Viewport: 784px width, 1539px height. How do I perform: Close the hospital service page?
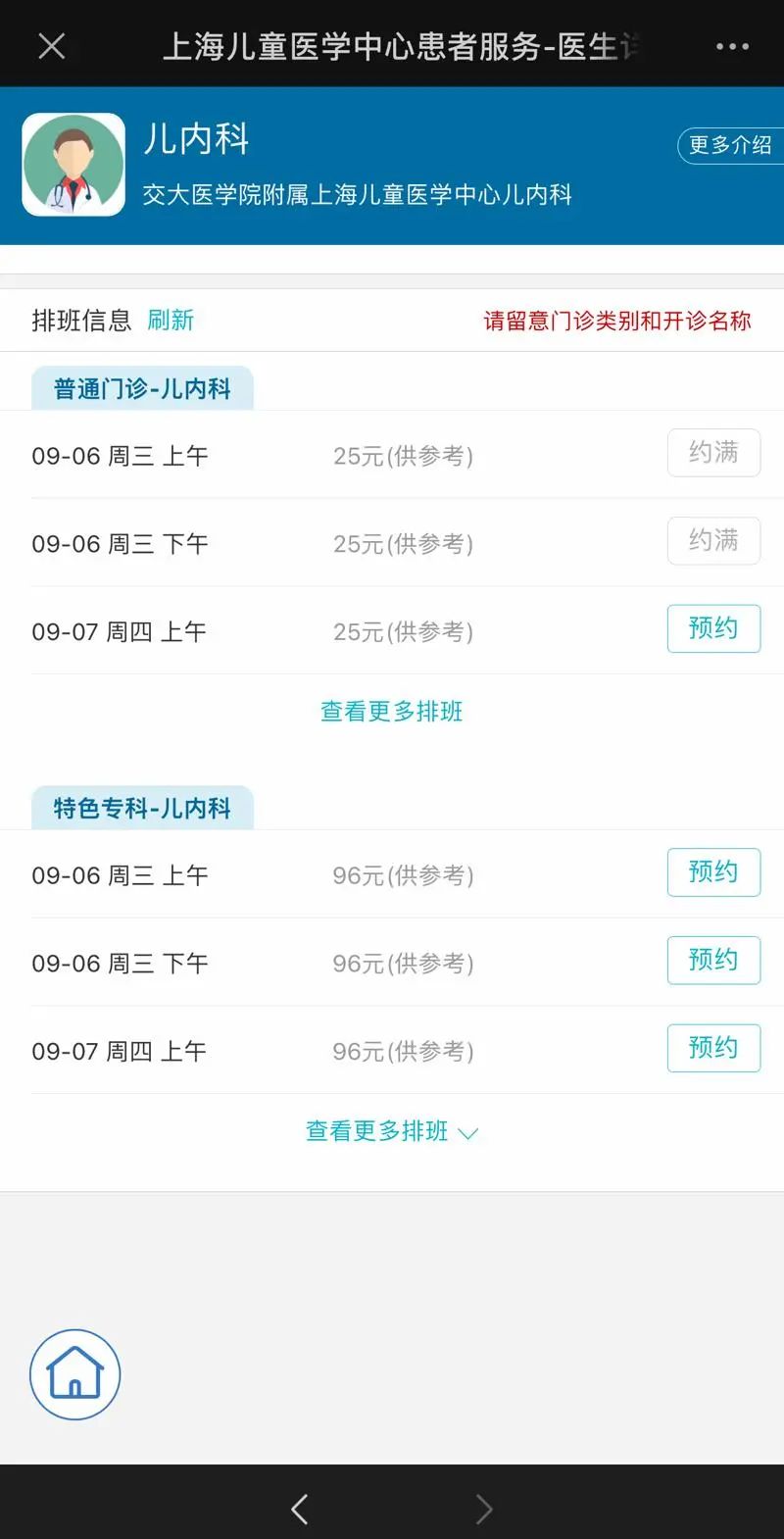[x=51, y=46]
